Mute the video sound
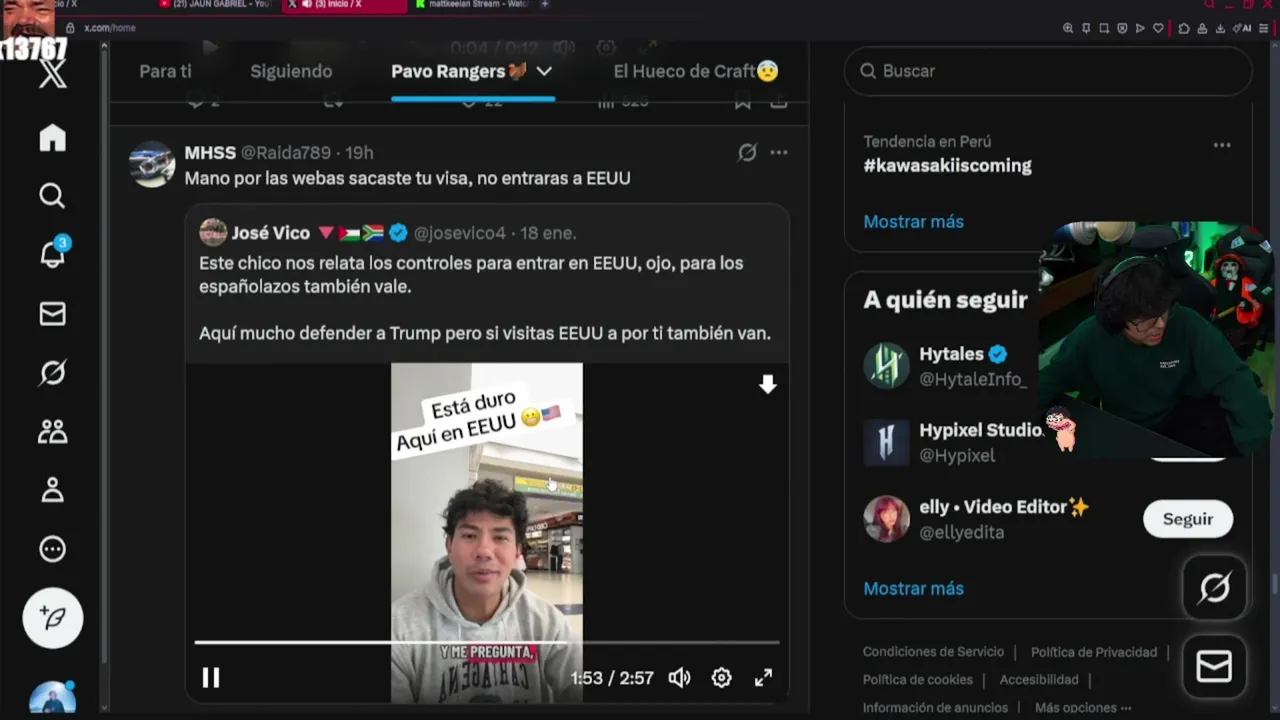This screenshot has width=1280, height=720. point(679,678)
